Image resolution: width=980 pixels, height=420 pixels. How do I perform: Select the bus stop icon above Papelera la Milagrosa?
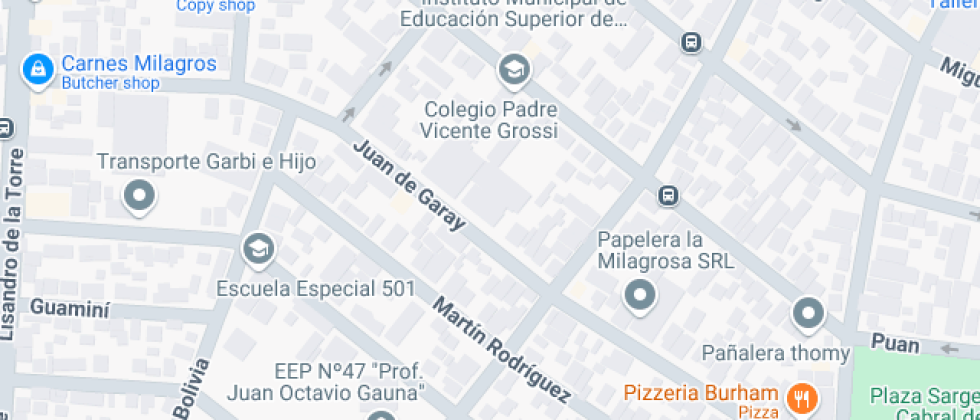pyautogui.click(x=668, y=196)
